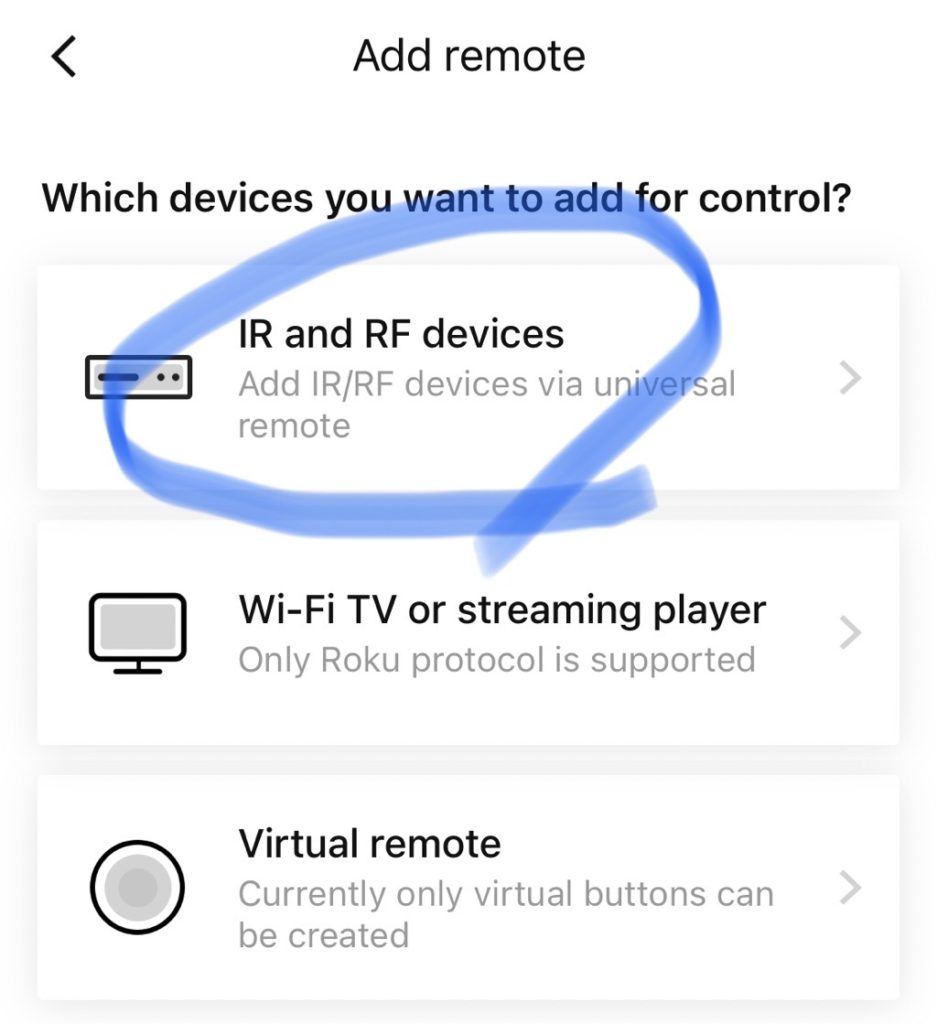This screenshot has width=937, height=1024.
Task: Select Wi-Fi TV or streaming player
Action: [x=468, y=632]
